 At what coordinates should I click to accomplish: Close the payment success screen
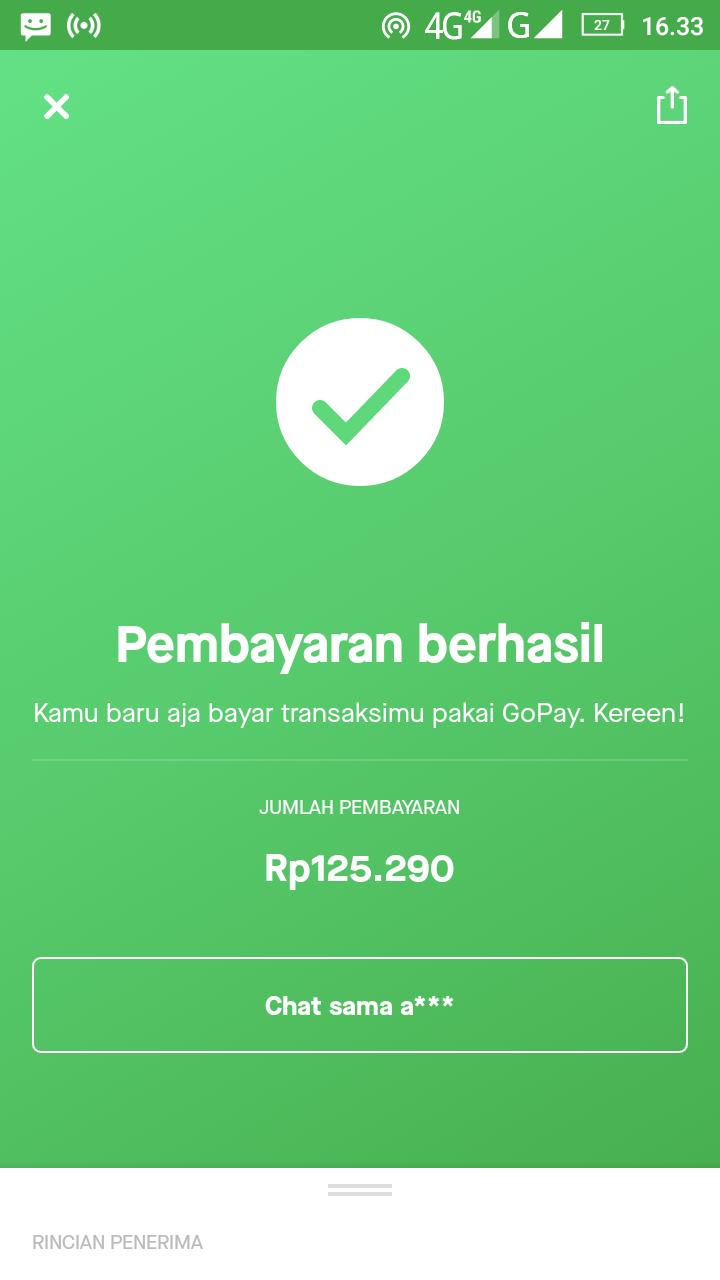point(56,107)
